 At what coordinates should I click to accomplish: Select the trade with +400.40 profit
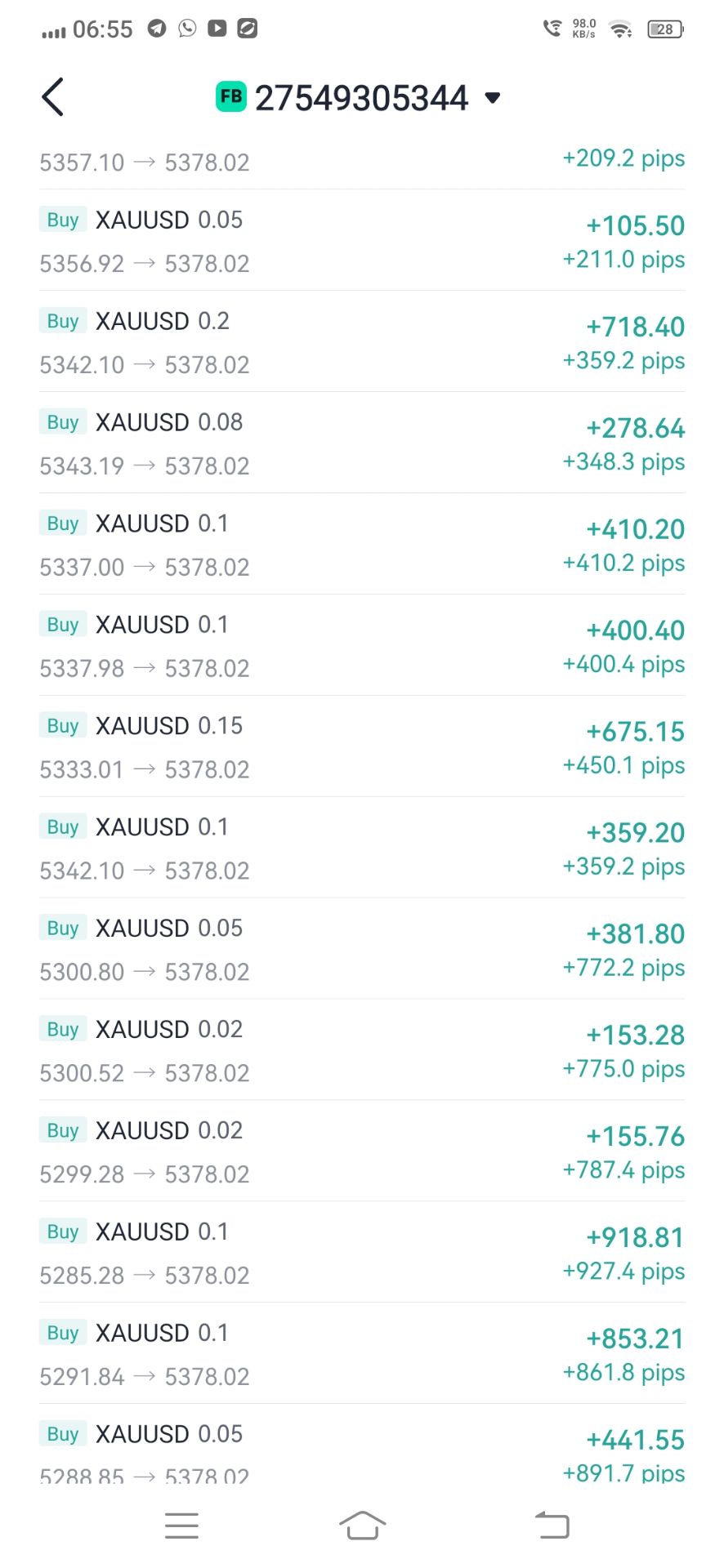(x=361, y=646)
